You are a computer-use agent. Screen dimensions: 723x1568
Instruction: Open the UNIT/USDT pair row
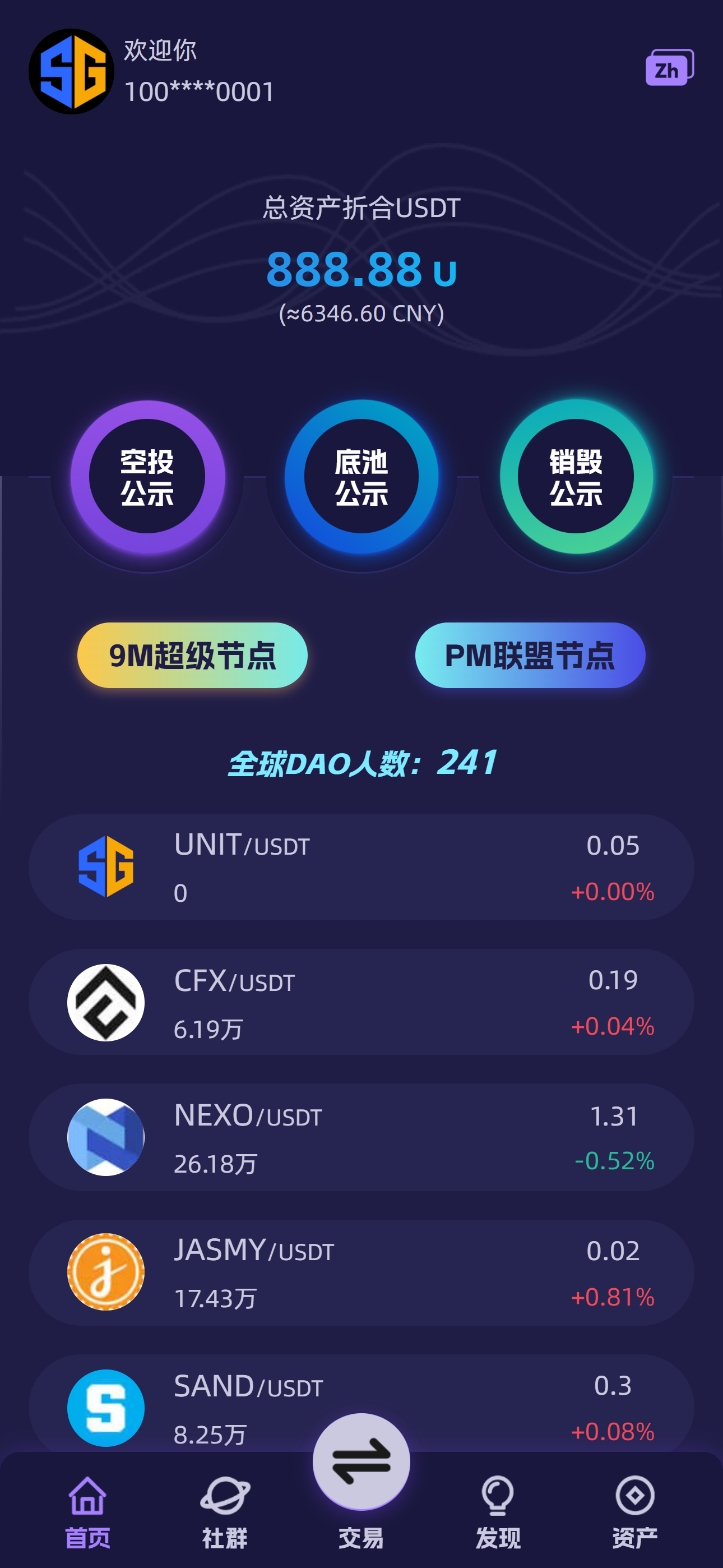click(361, 868)
